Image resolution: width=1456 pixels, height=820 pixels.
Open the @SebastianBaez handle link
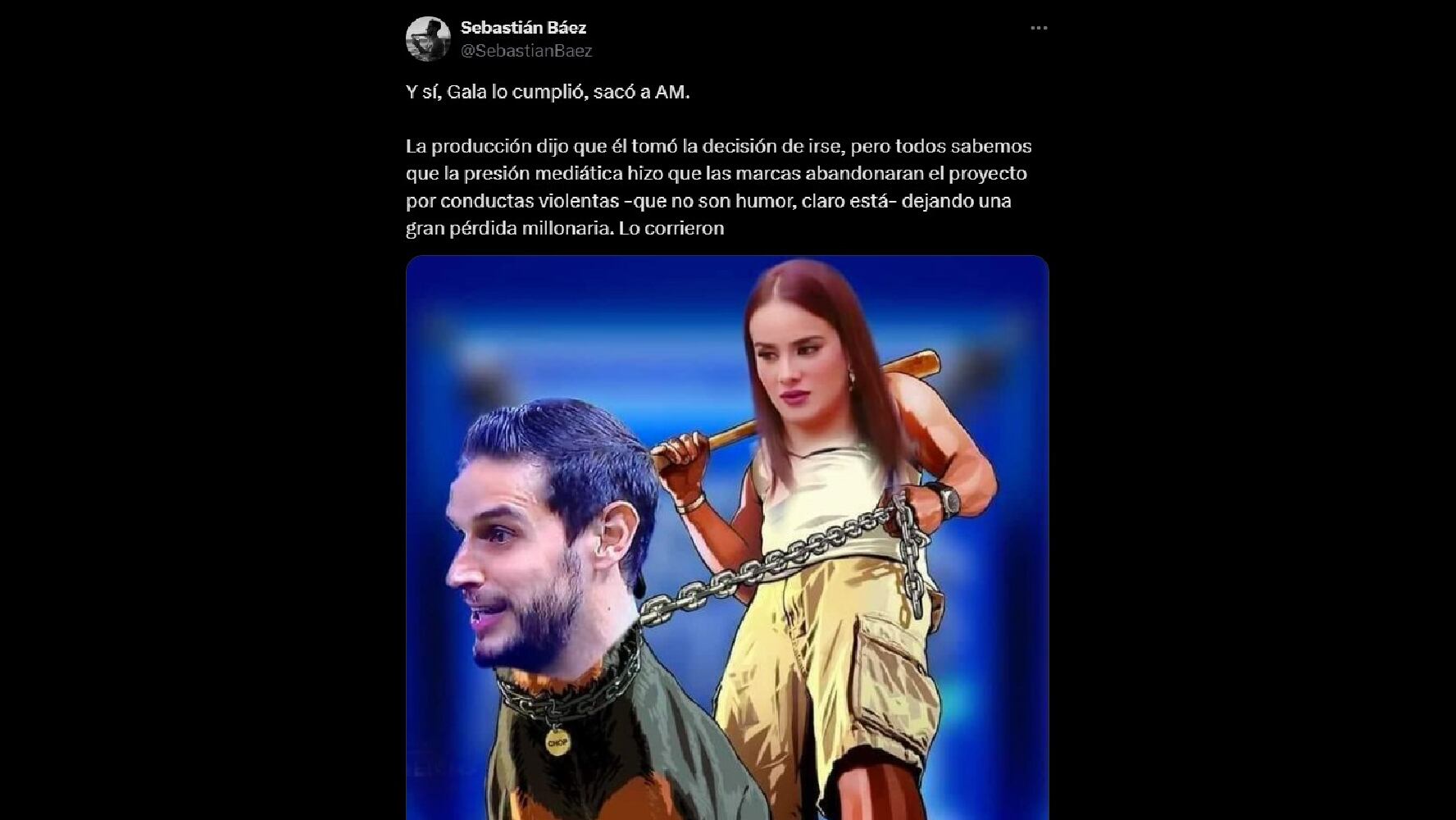pos(526,51)
